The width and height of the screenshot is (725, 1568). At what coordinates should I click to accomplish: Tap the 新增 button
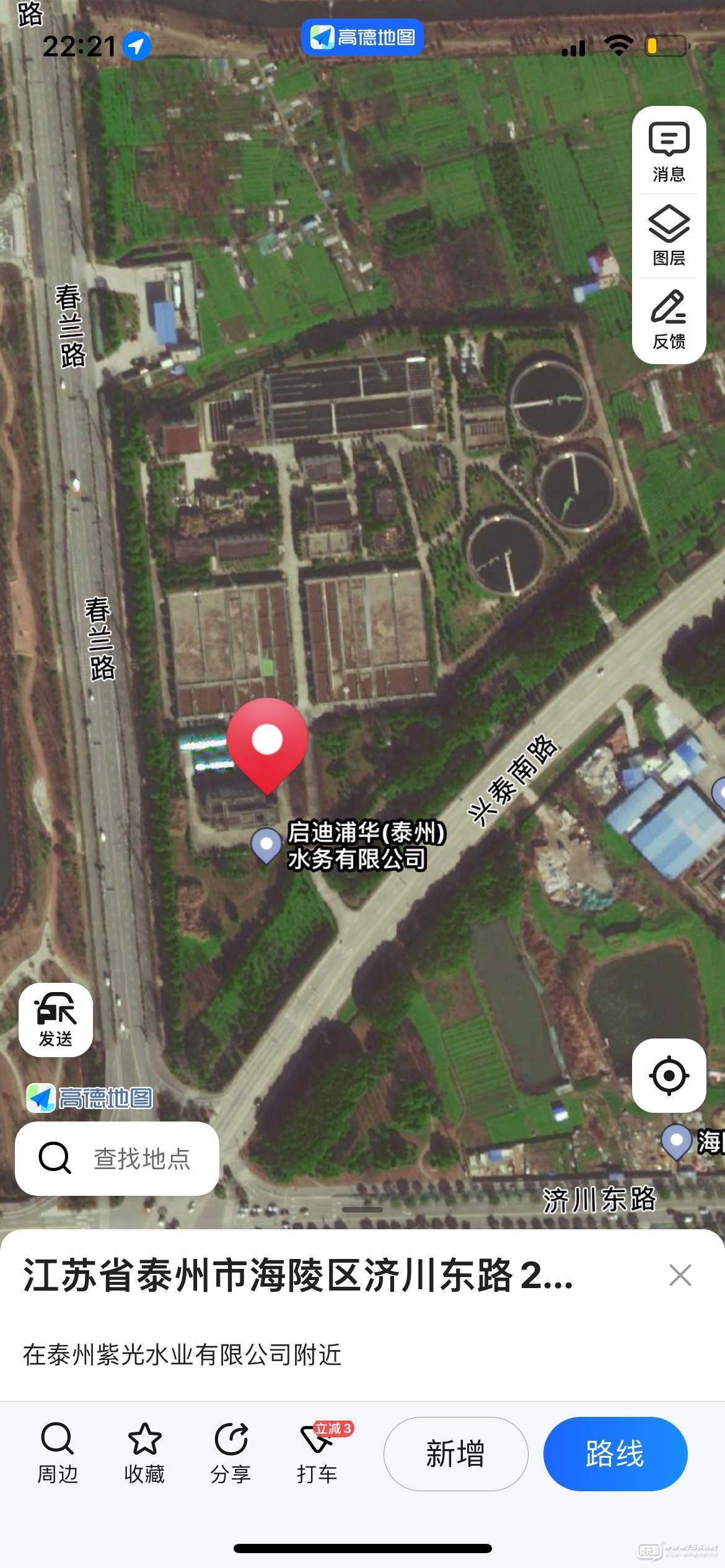coord(455,1454)
